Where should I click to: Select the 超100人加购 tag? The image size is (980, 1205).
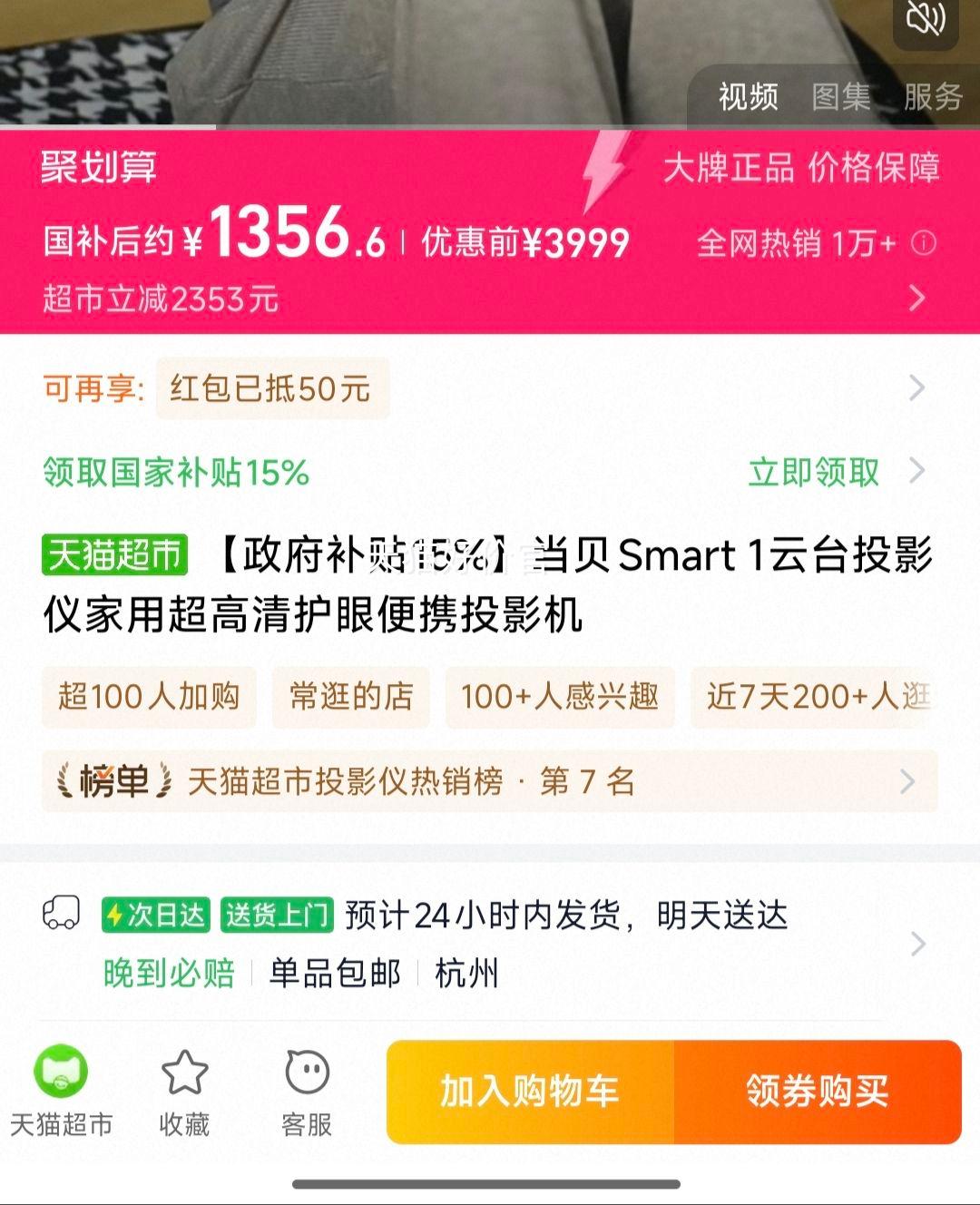(x=150, y=697)
